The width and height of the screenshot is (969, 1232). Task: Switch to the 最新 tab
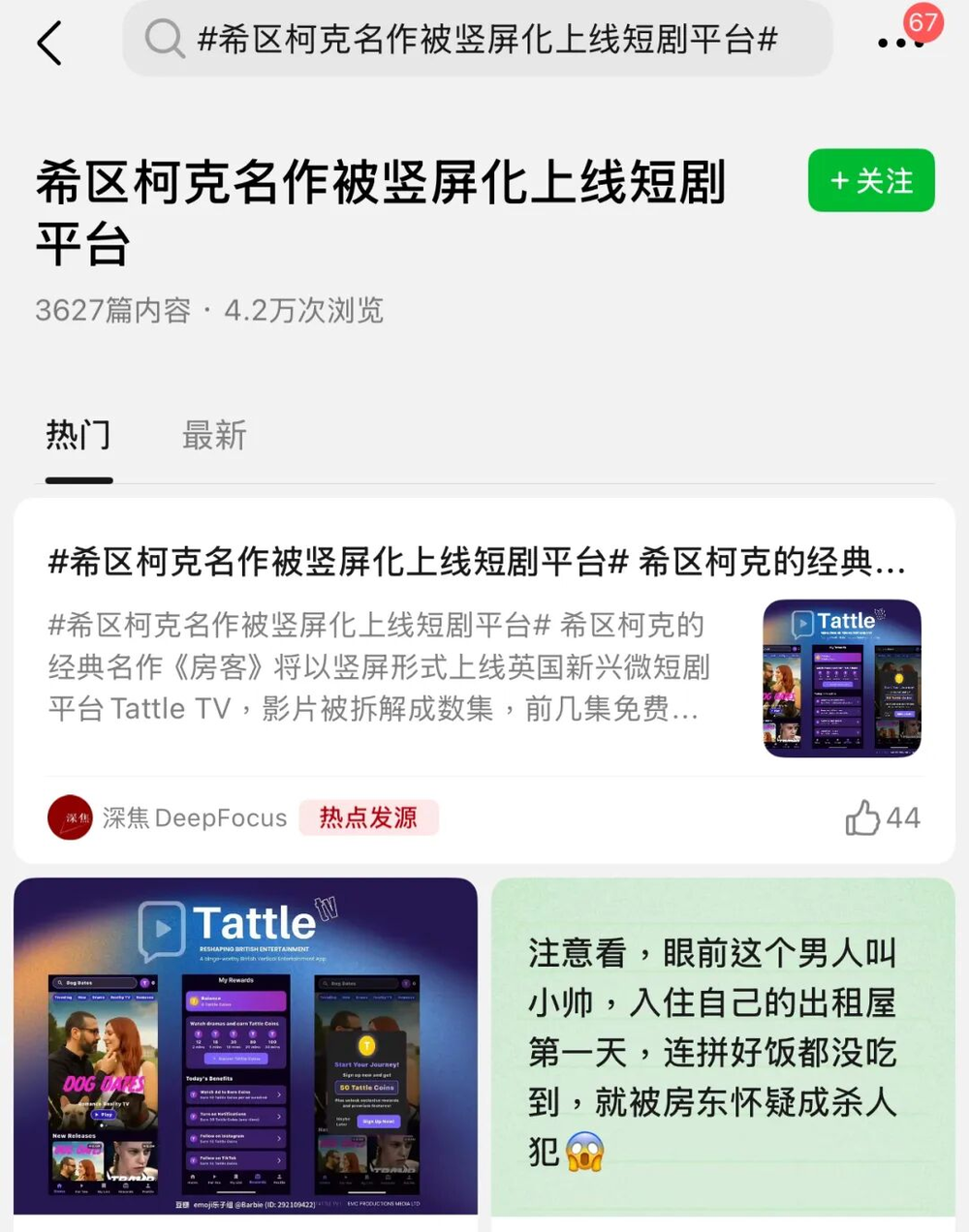click(214, 436)
